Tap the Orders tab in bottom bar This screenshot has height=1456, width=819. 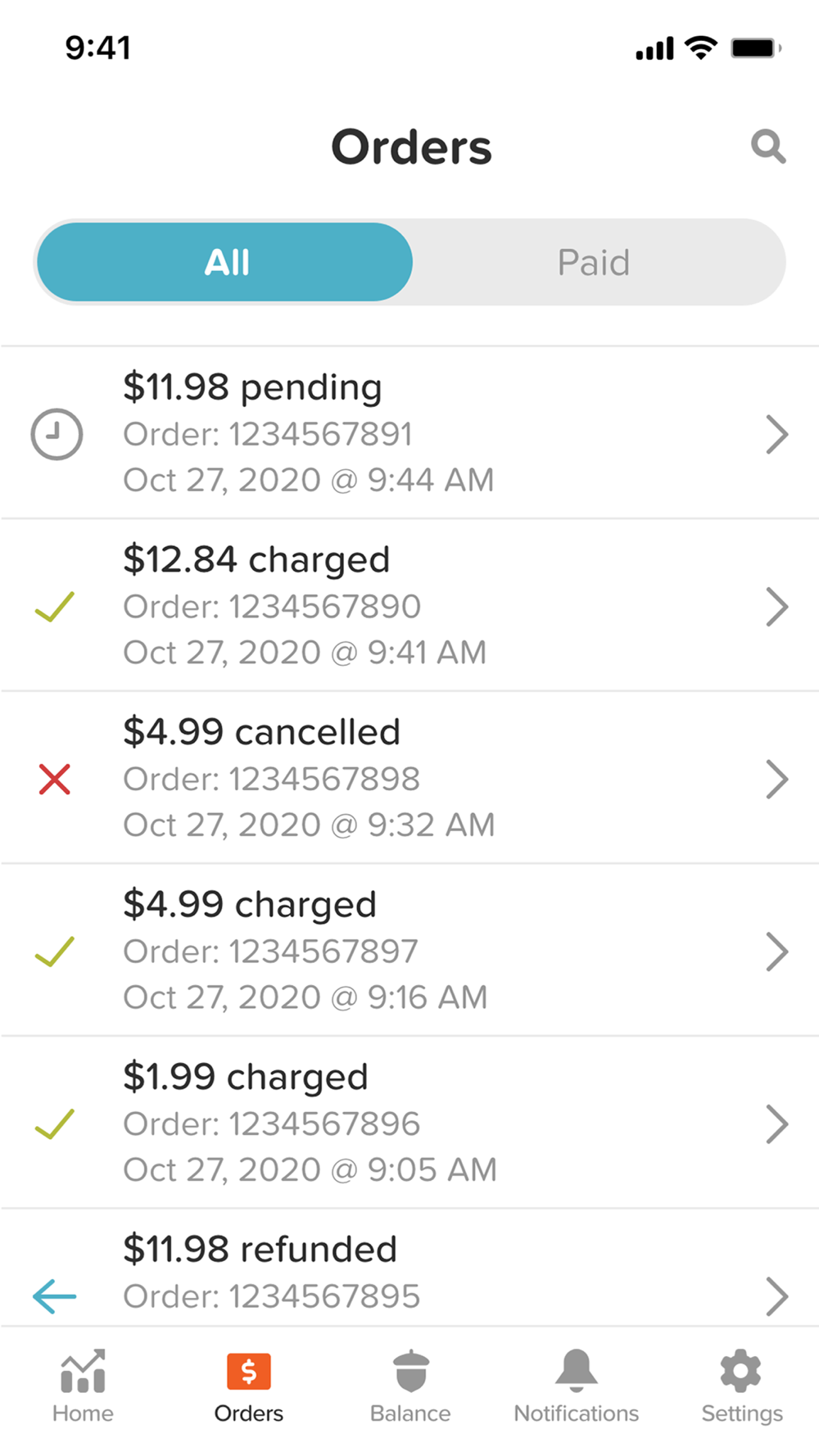pos(249,1386)
